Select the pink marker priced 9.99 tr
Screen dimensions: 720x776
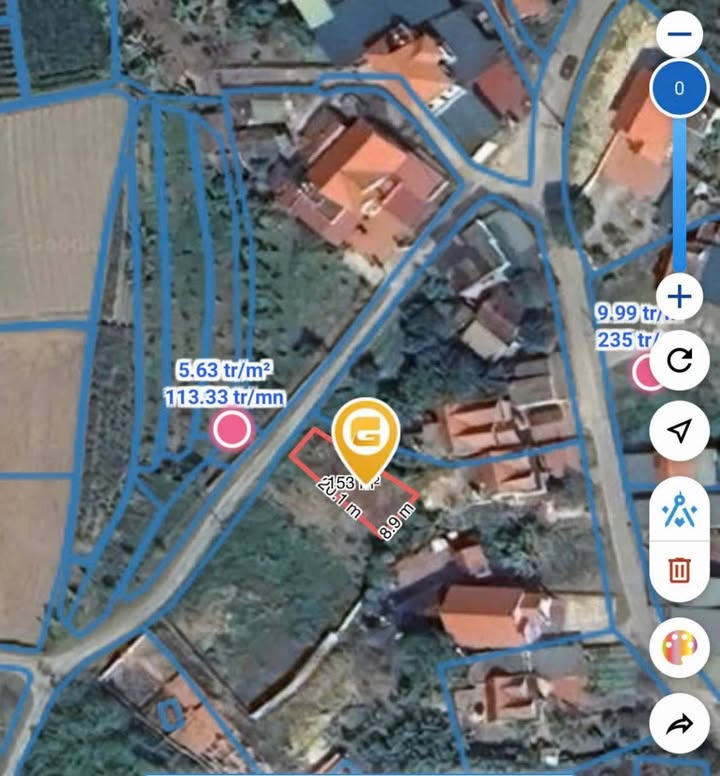click(648, 373)
